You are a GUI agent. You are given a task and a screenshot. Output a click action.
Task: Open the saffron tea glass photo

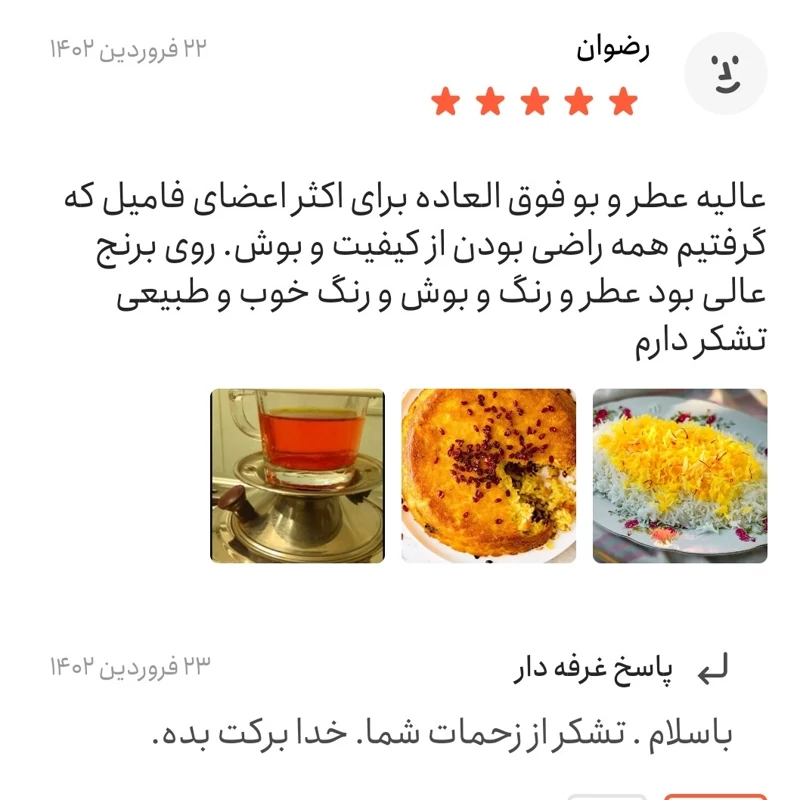(x=297, y=476)
